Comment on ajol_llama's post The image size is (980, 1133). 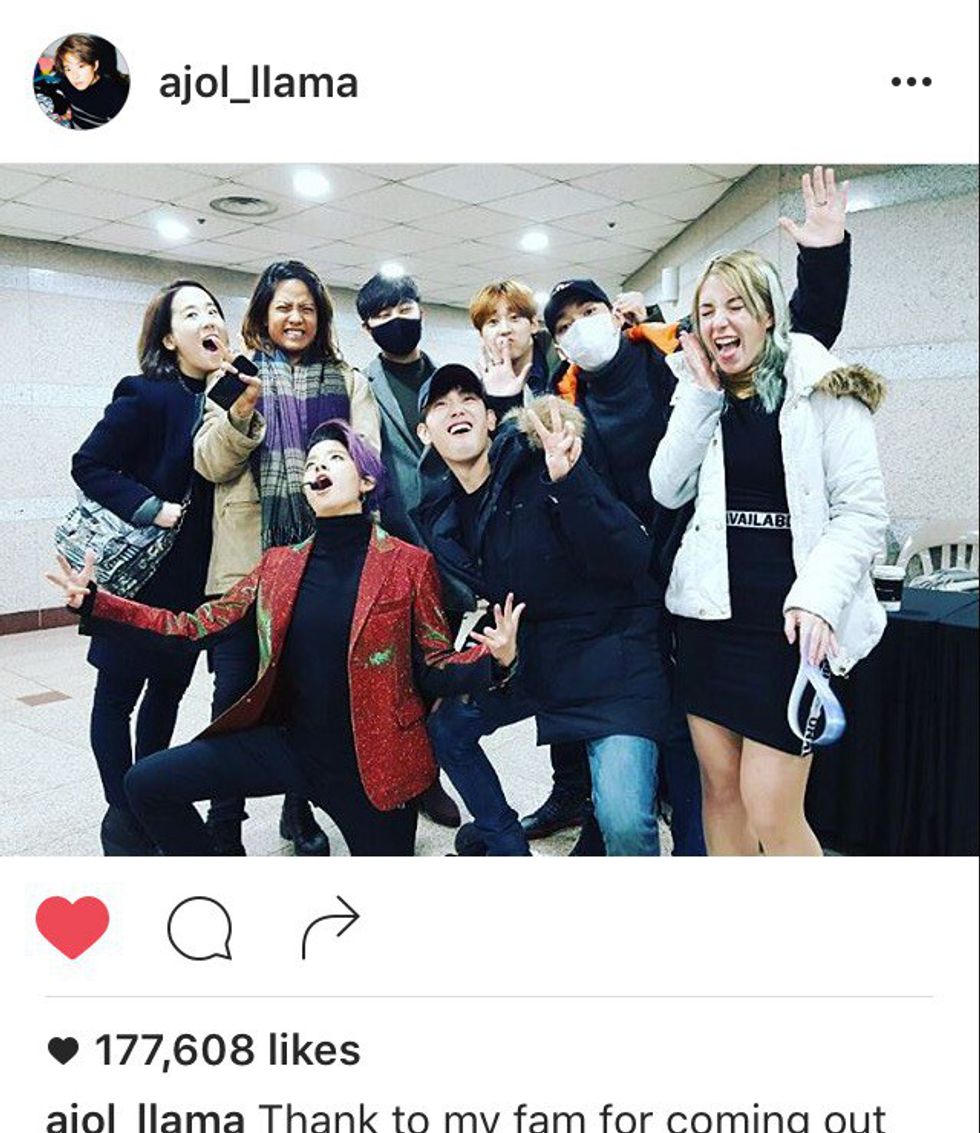coord(199,928)
